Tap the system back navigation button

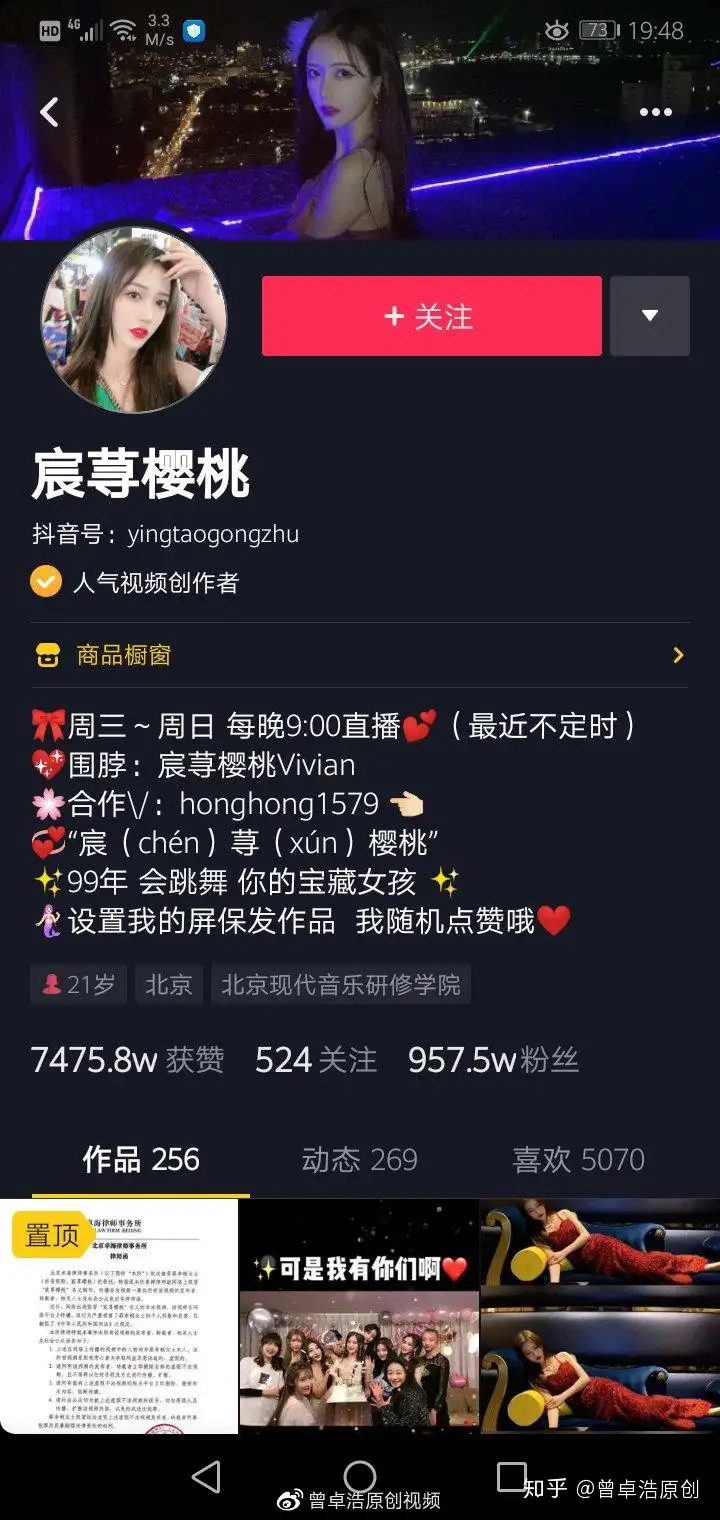coord(206,1476)
